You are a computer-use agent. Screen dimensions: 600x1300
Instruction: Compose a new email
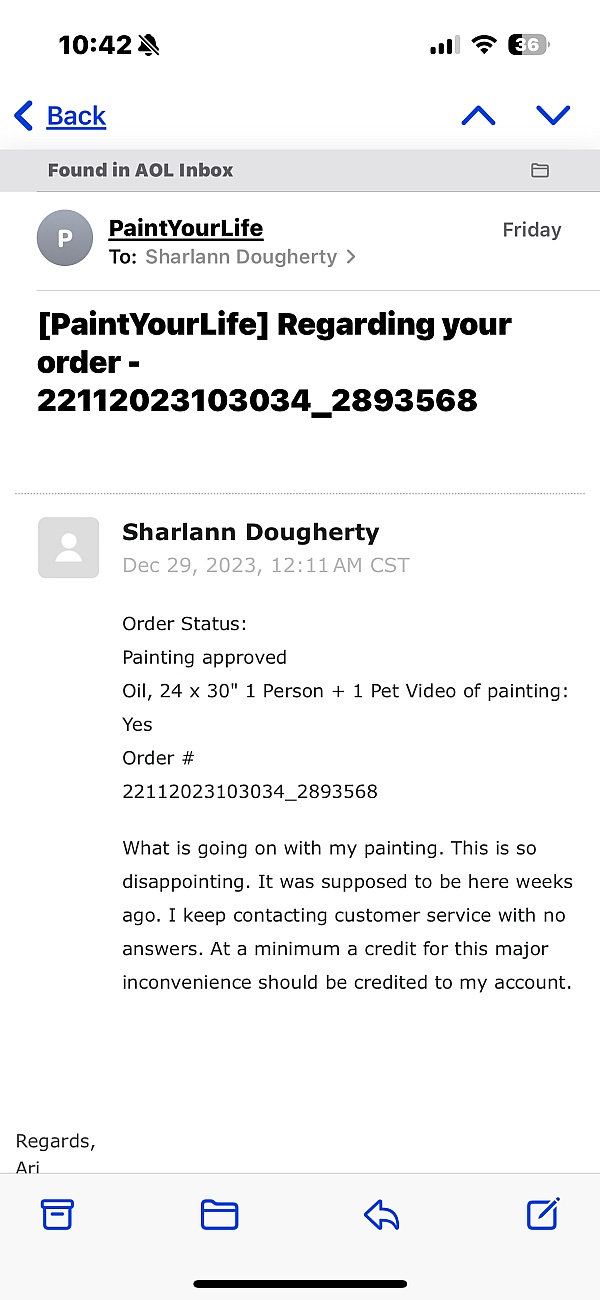click(x=542, y=1213)
